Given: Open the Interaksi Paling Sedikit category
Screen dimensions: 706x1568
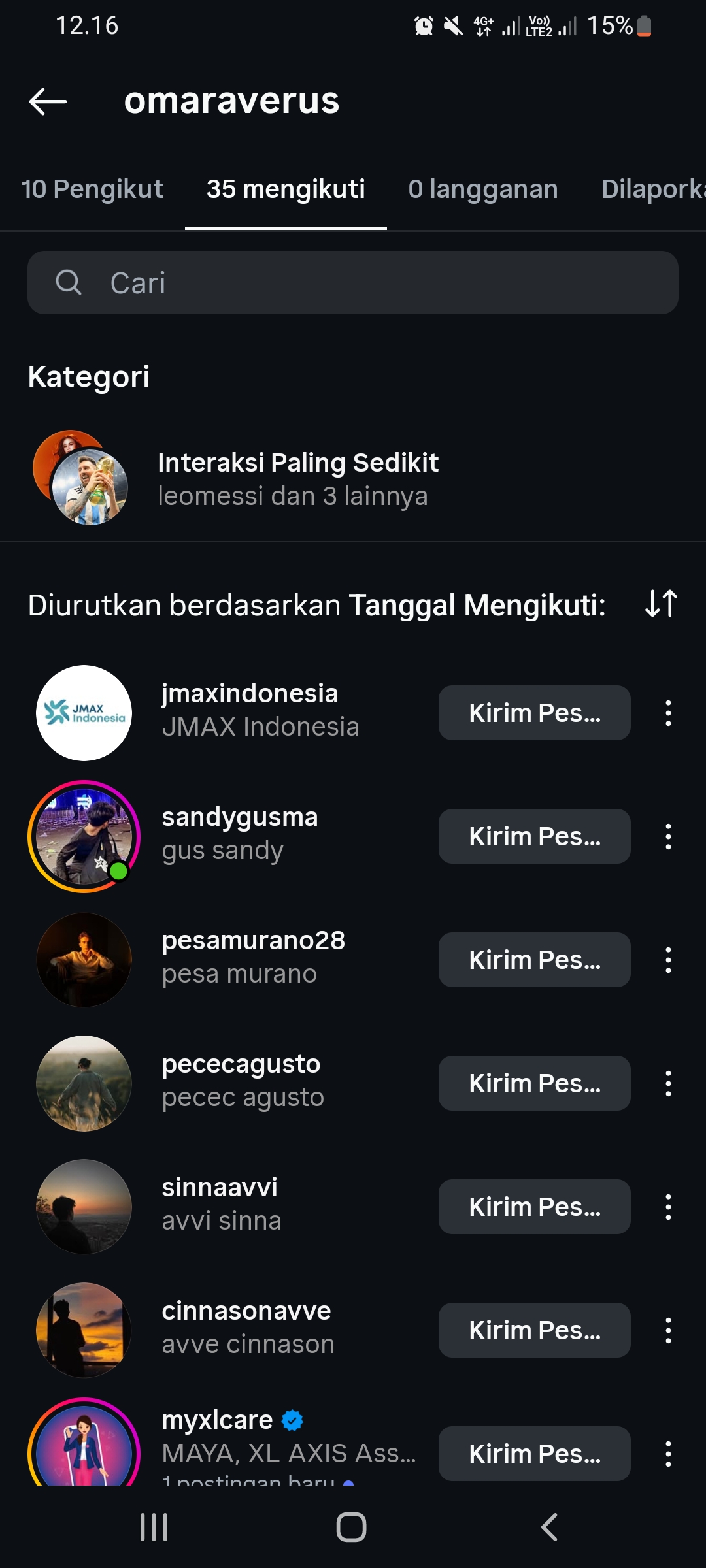Looking at the screenshot, I should pyautogui.click(x=297, y=479).
